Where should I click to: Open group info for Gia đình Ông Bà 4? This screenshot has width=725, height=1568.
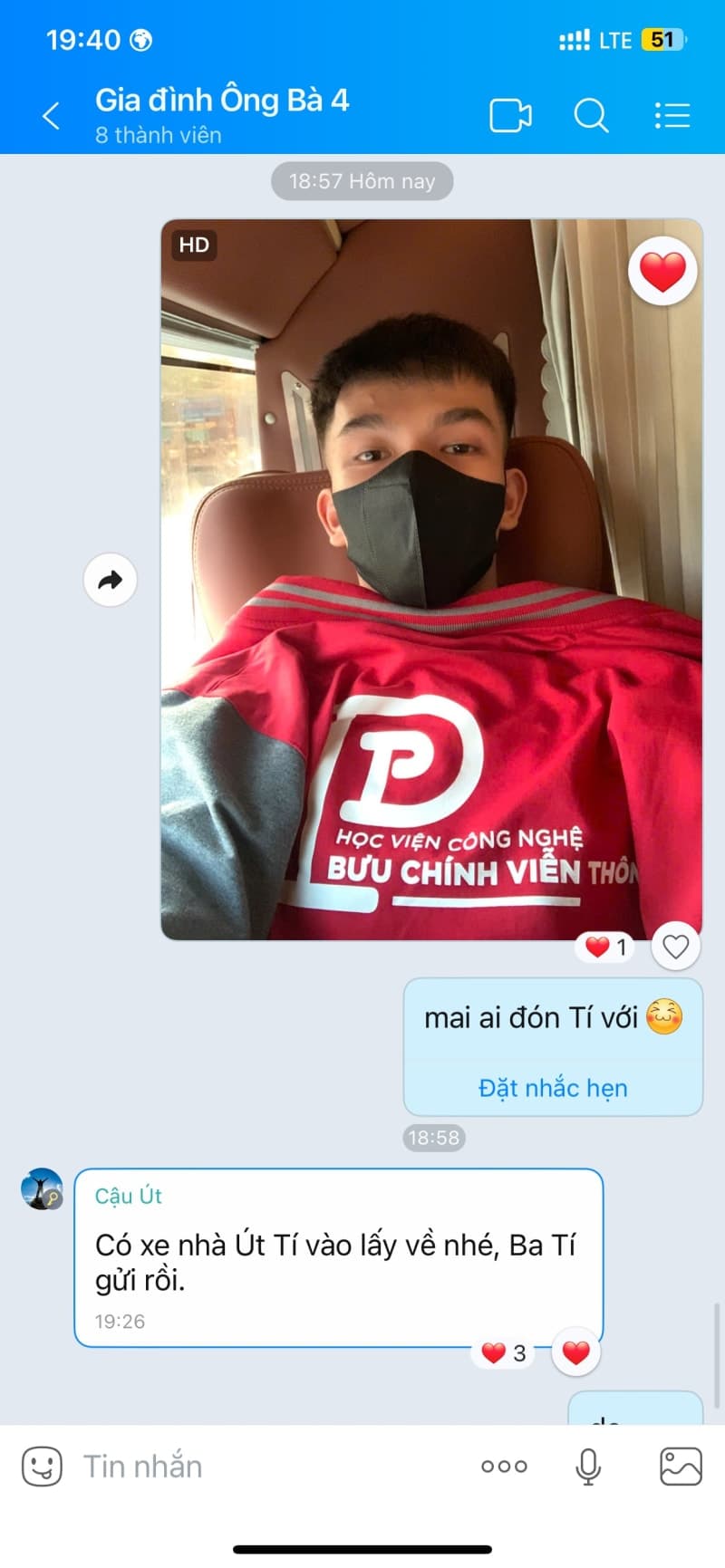[222, 114]
